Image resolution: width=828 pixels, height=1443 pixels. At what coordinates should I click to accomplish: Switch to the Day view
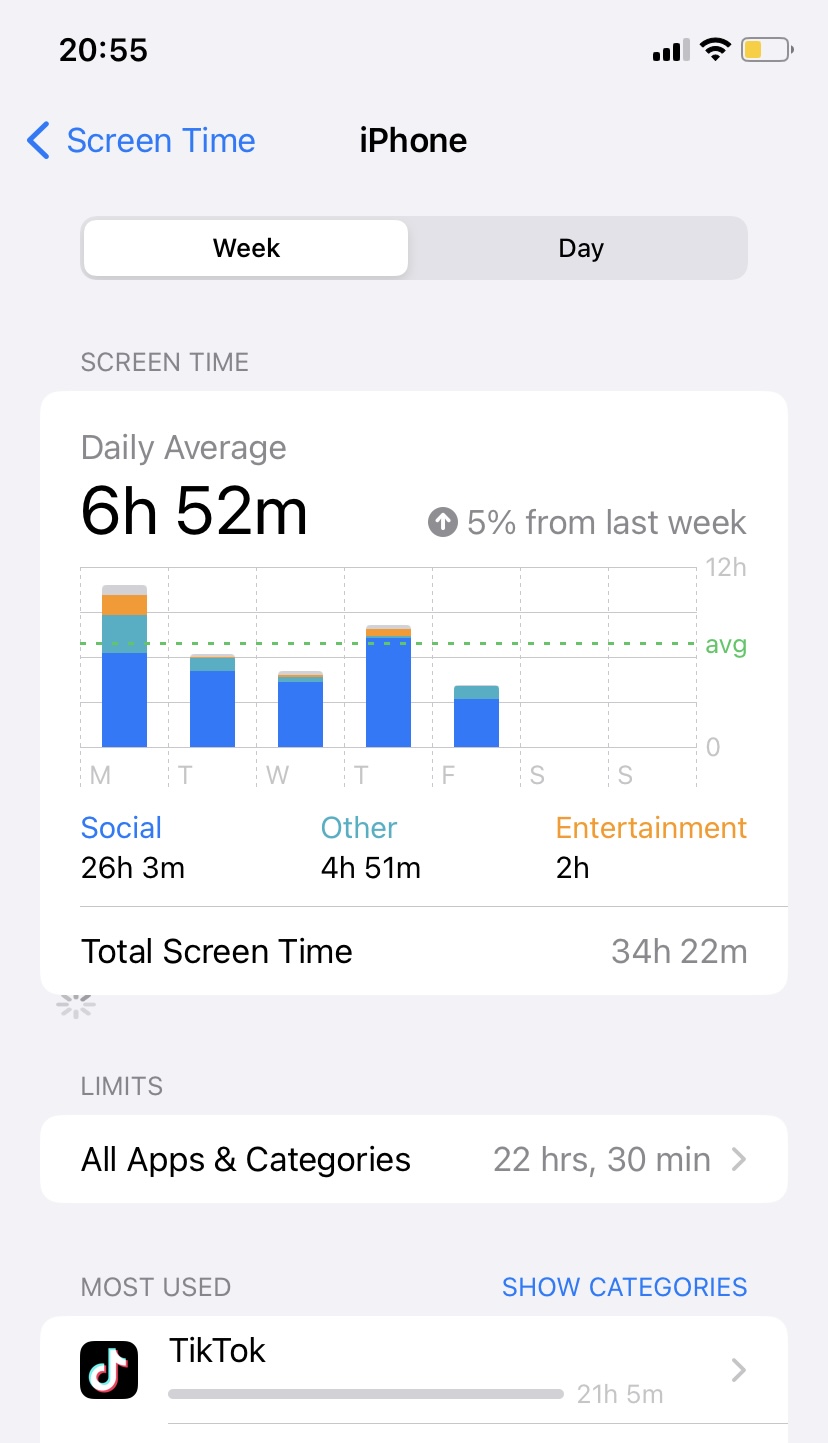pos(580,248)
